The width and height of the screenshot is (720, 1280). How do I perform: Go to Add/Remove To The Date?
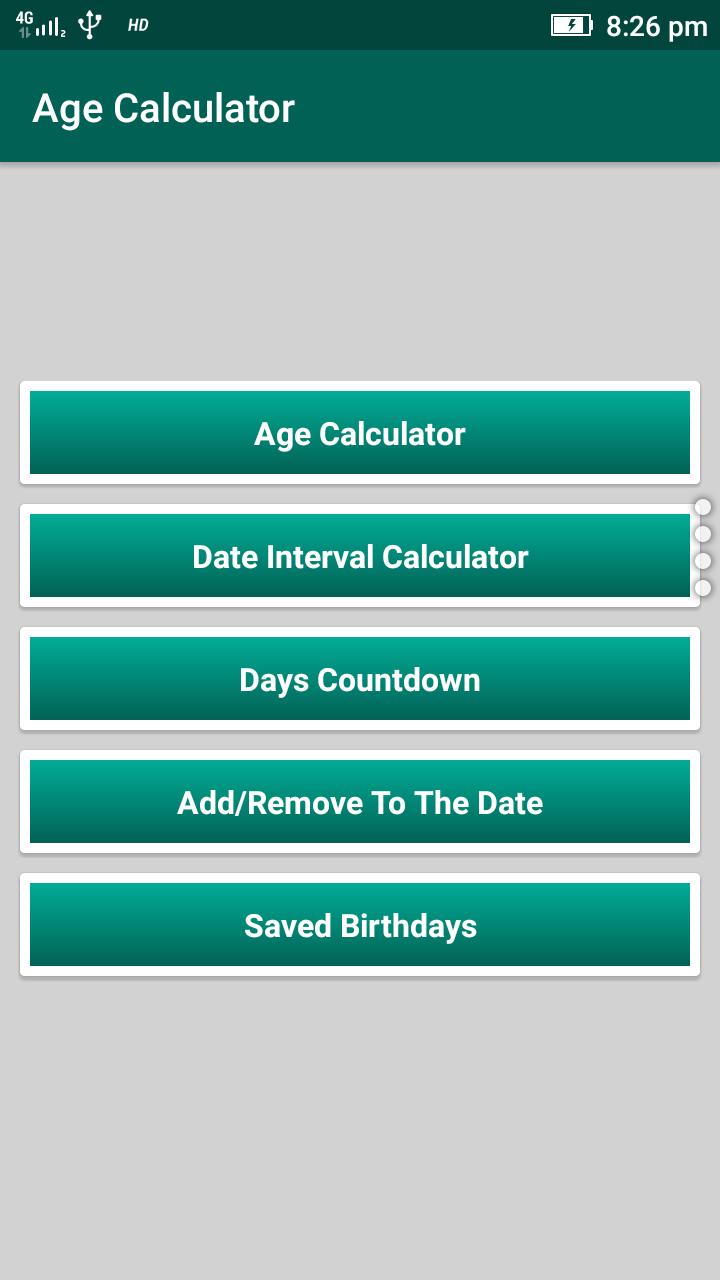[x=360, y=802]
